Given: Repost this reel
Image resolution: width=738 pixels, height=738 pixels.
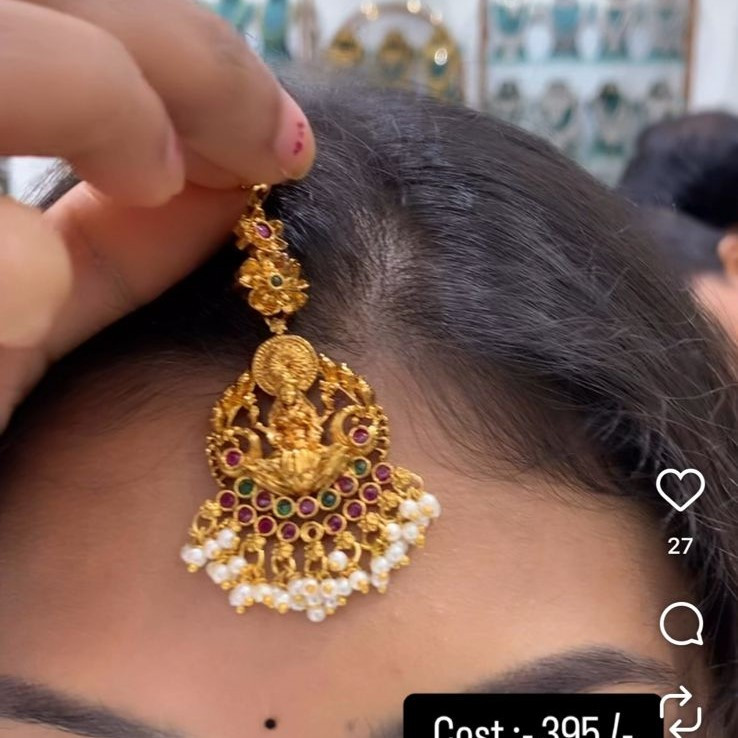Looking at the screenshot, I should (x=681, y=710).
